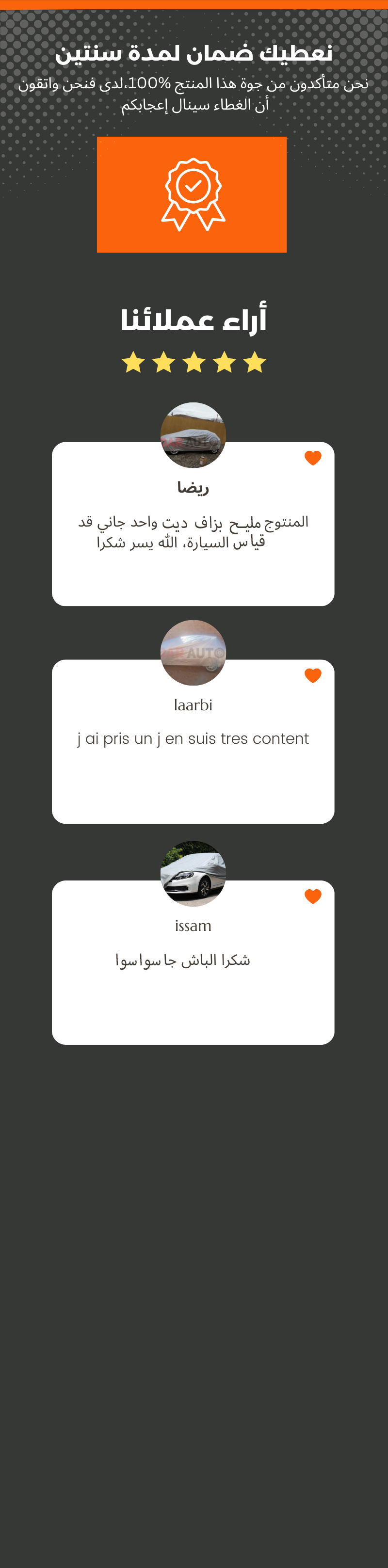Tap the heart icon on issam's review
Image resolution: width=388 pixels, height=1568 pixels.
pyautogui.click(x=312, y=896)
